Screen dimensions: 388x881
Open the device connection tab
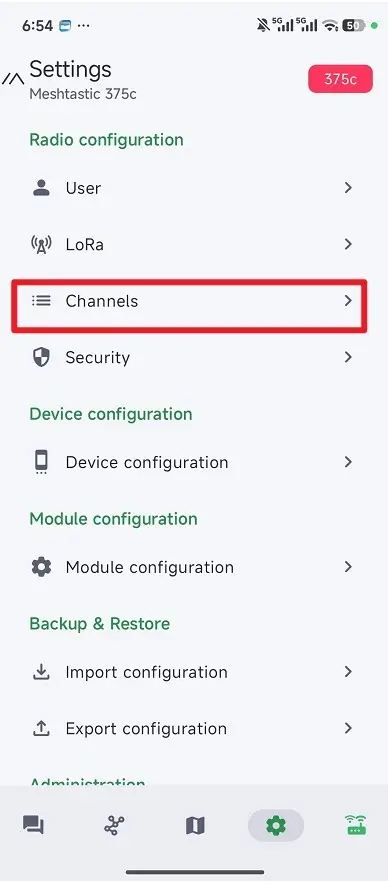pyautogui.click(x=356, y=825)
